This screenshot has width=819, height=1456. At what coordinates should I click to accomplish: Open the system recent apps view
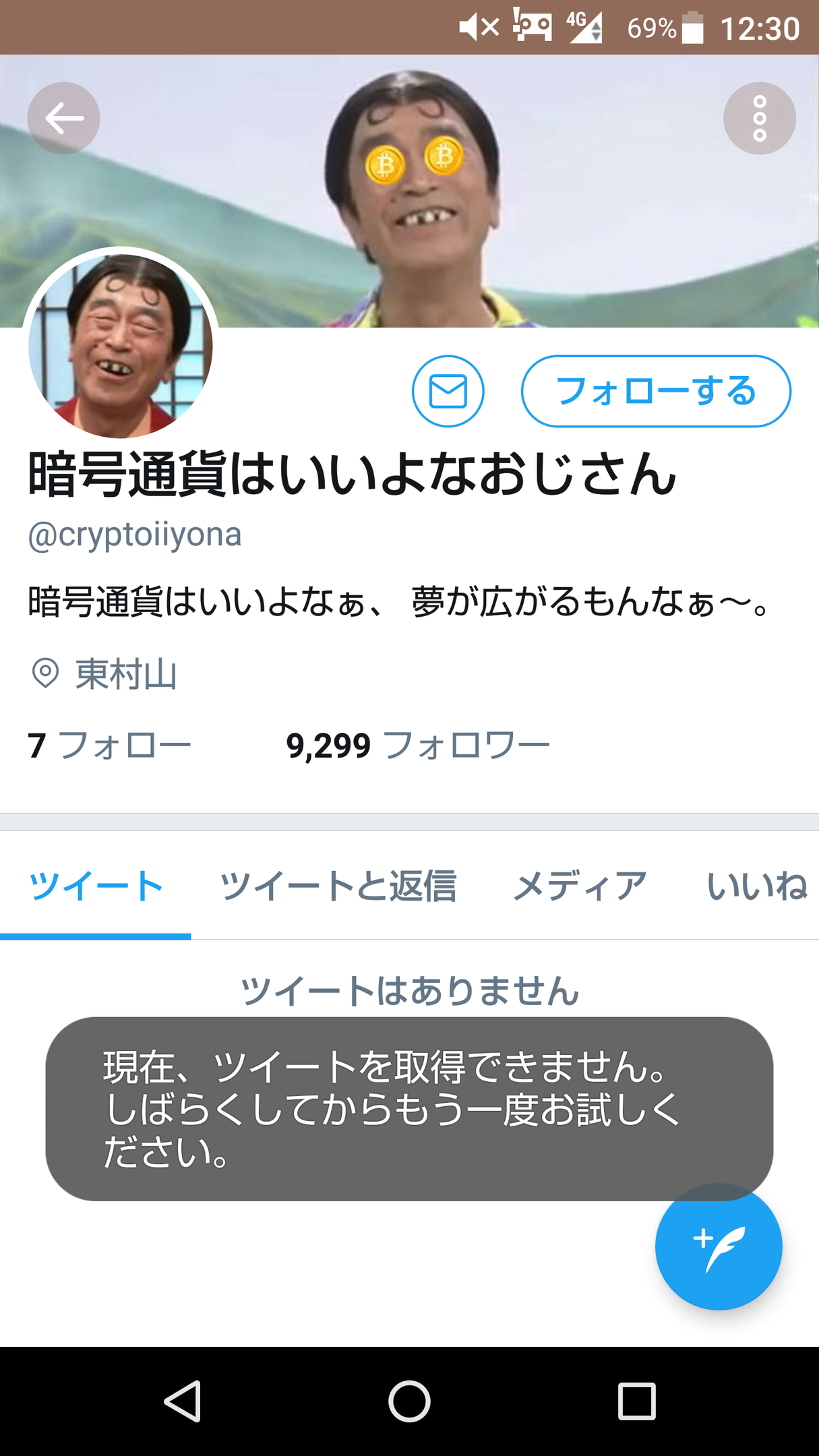coord(636,1401)
